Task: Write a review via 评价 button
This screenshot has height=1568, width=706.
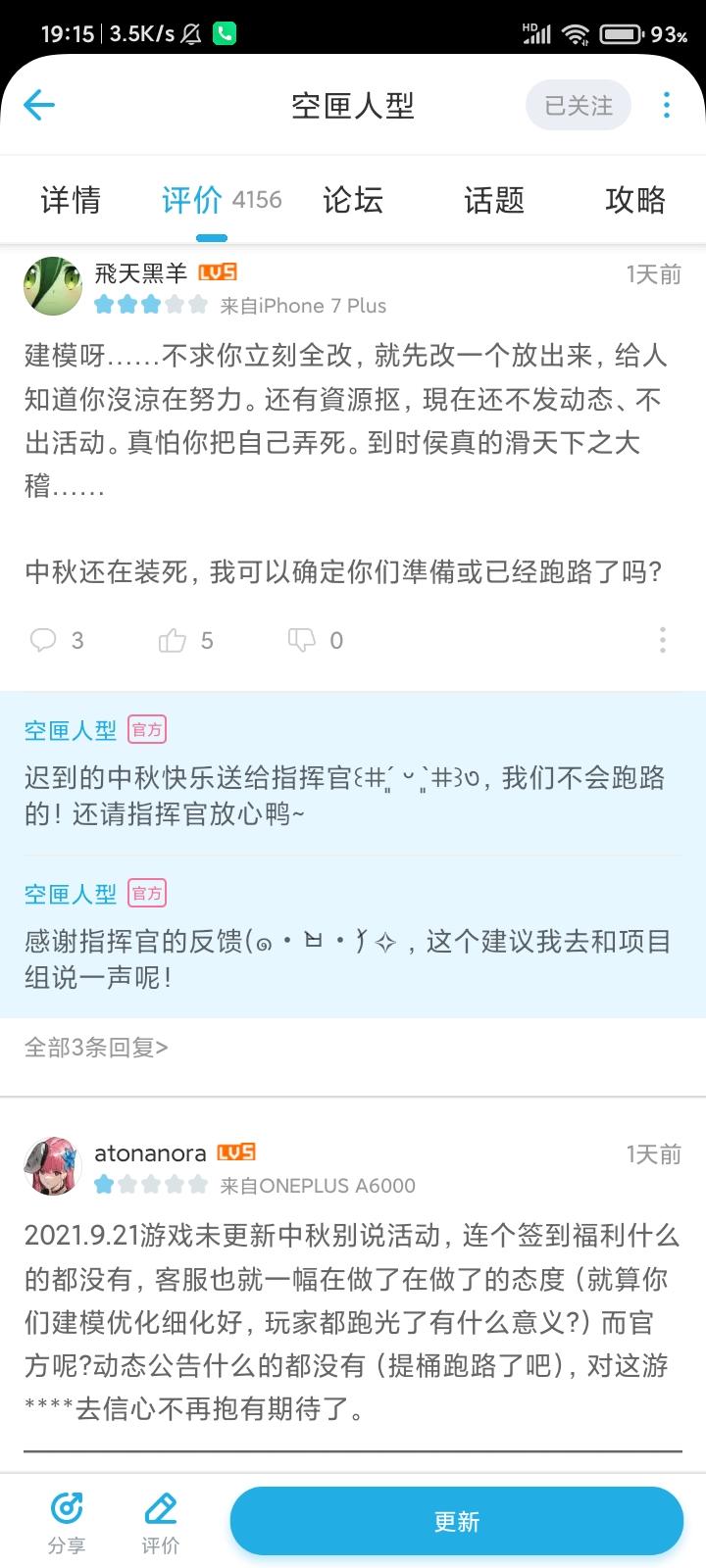Action: click(161, 1521)
